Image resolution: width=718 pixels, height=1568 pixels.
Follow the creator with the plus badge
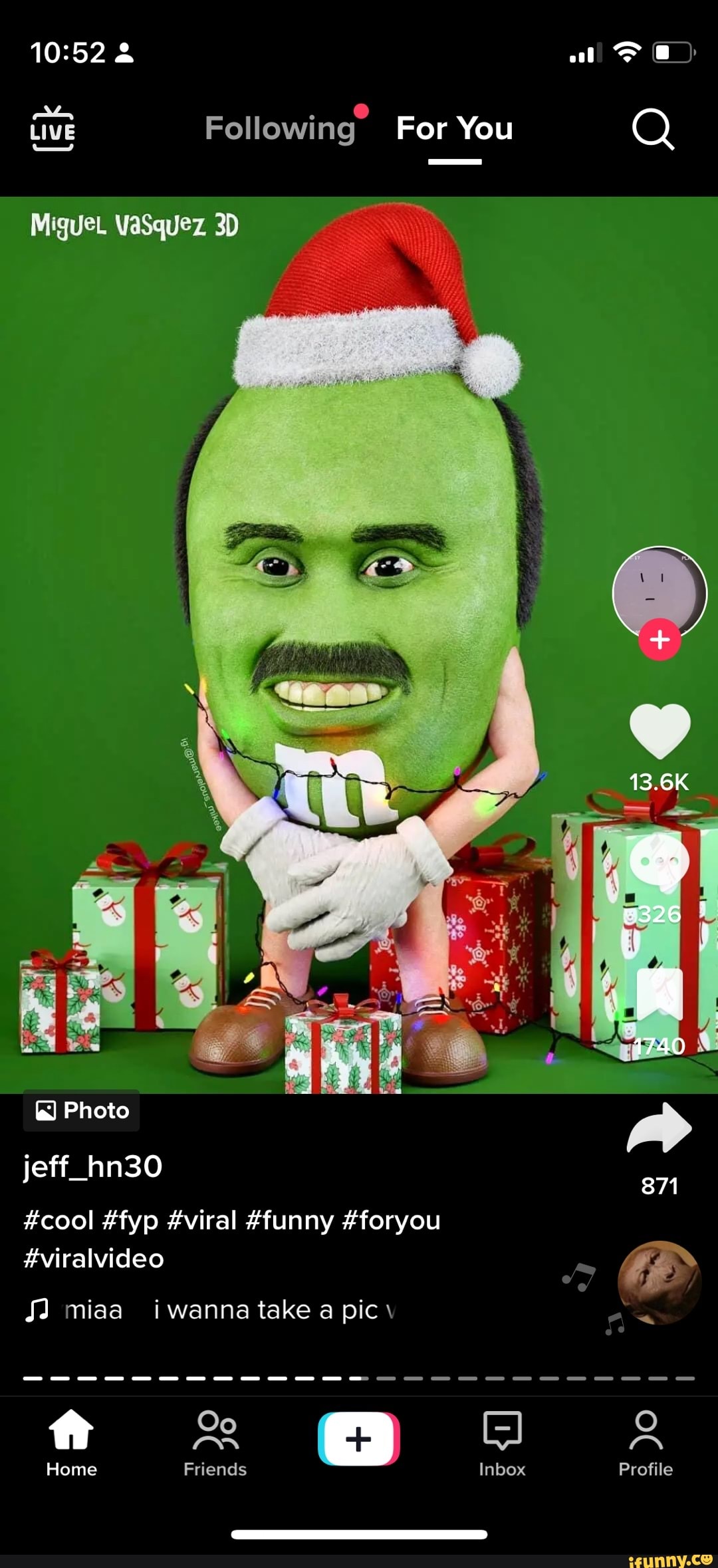[x=659, y=640]
